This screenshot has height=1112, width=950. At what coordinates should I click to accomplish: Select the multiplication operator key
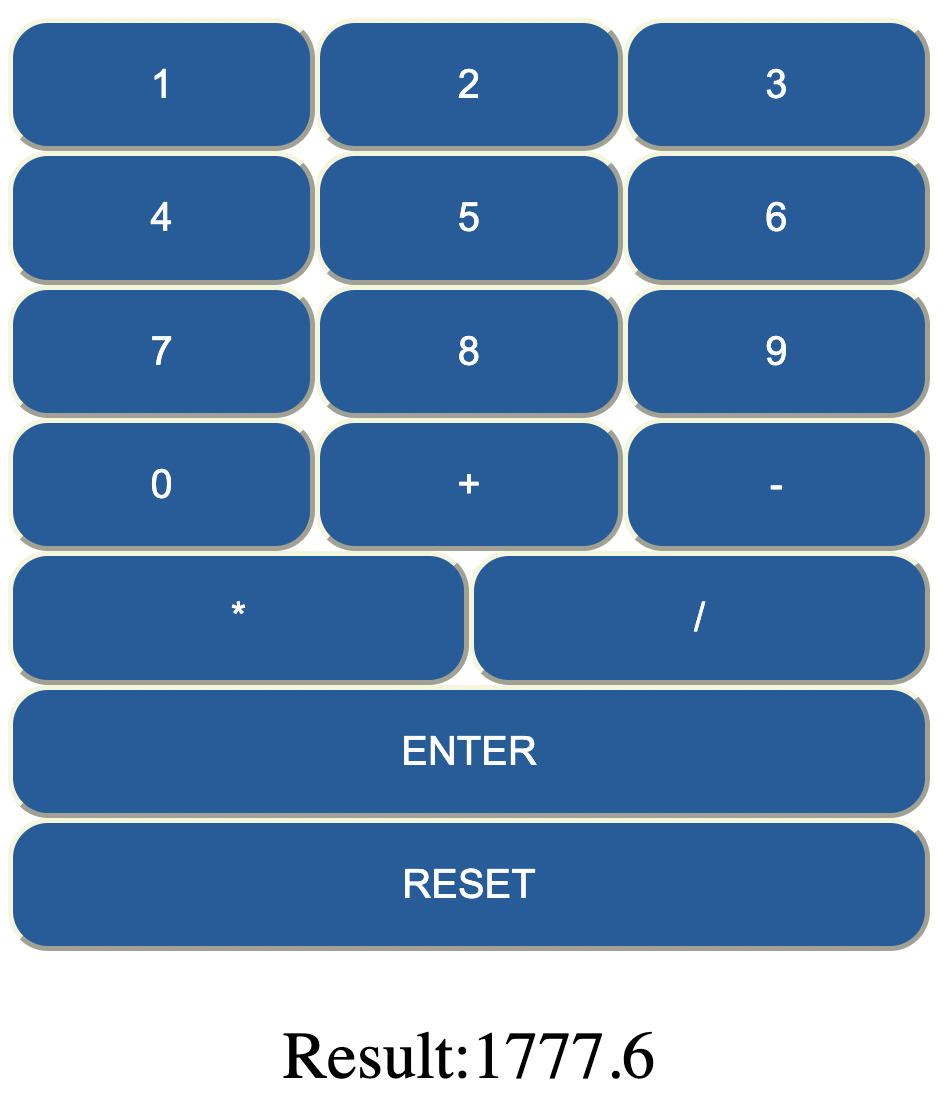point(237,618)
